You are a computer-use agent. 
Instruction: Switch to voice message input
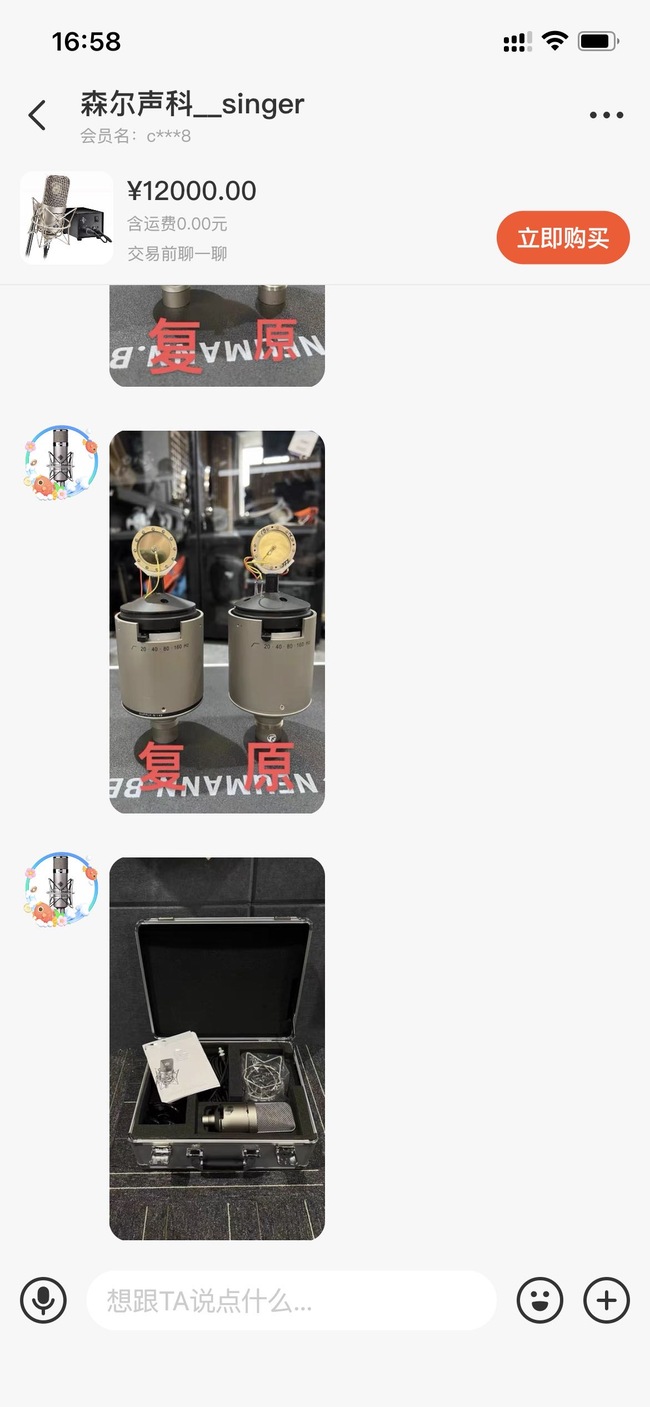tap(43, 1300)
